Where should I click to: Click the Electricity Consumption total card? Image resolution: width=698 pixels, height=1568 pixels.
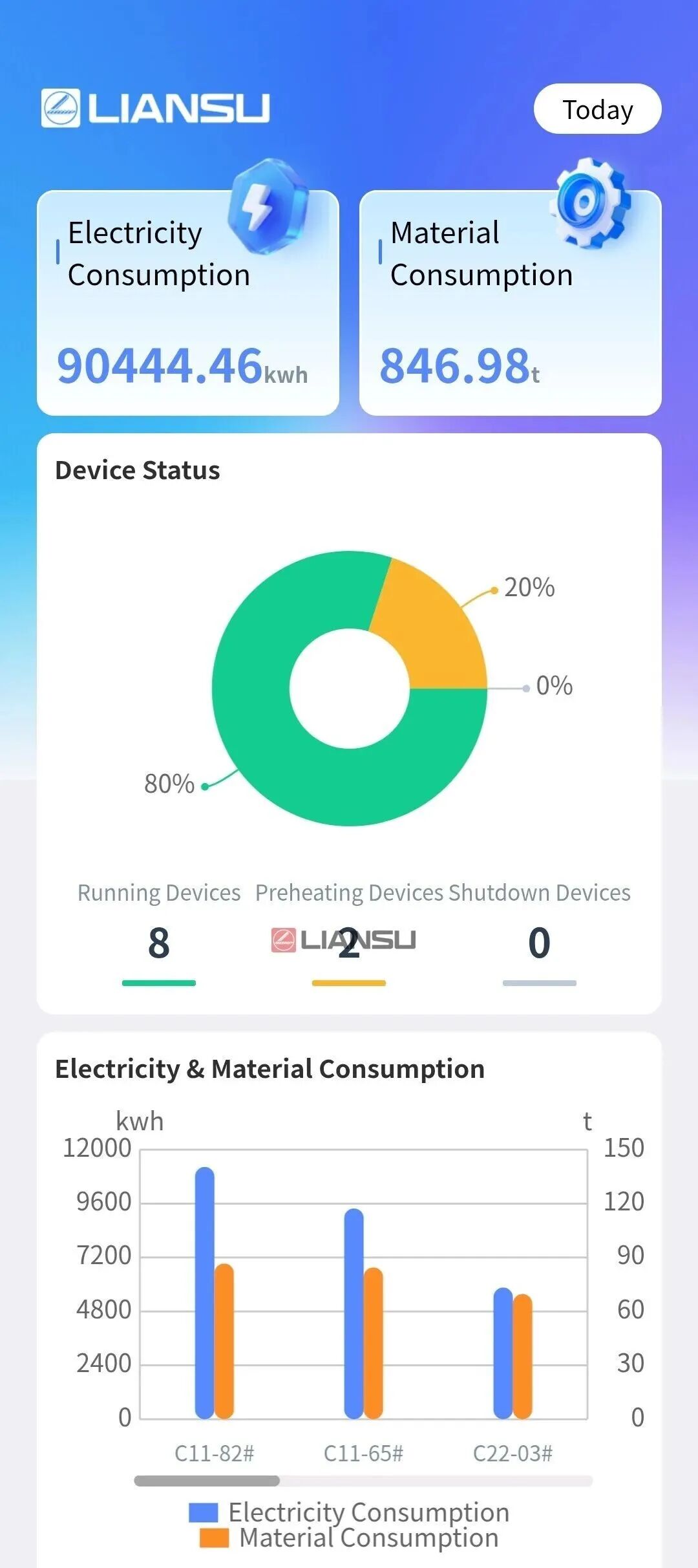pyautogui.click(x=189, y=301)
